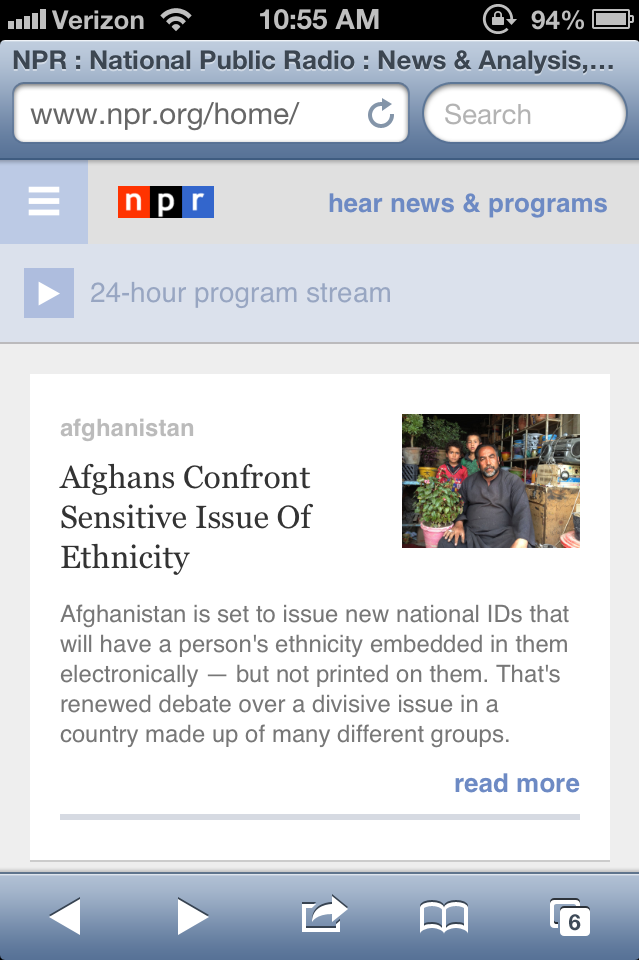The height and width of the screenshot is (960, 639).
Task: Open Safari bookmarks
Action: point(443,916)
